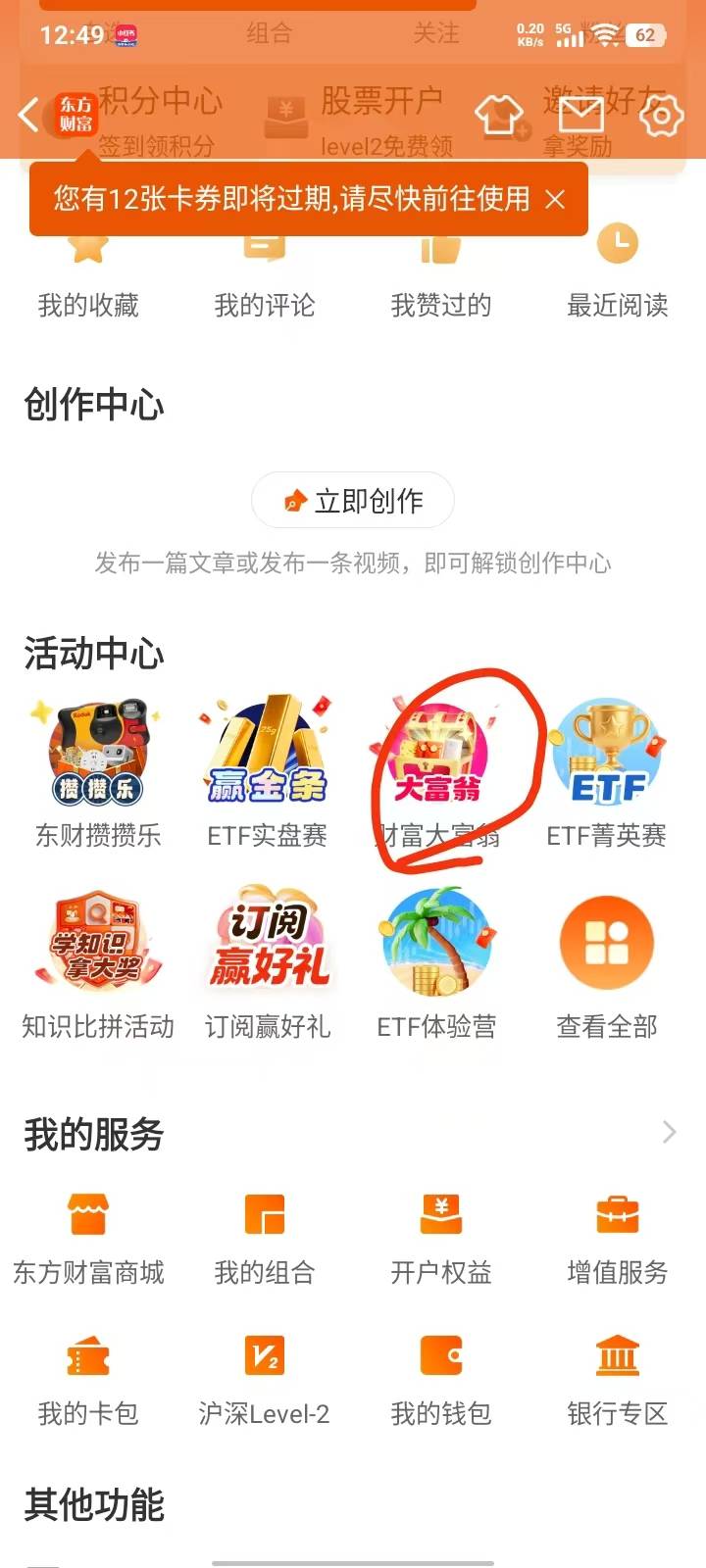Open 订阅赢好礼 activity
Viewport: 706px width, 1568px height.
click(x=268, y=963)
